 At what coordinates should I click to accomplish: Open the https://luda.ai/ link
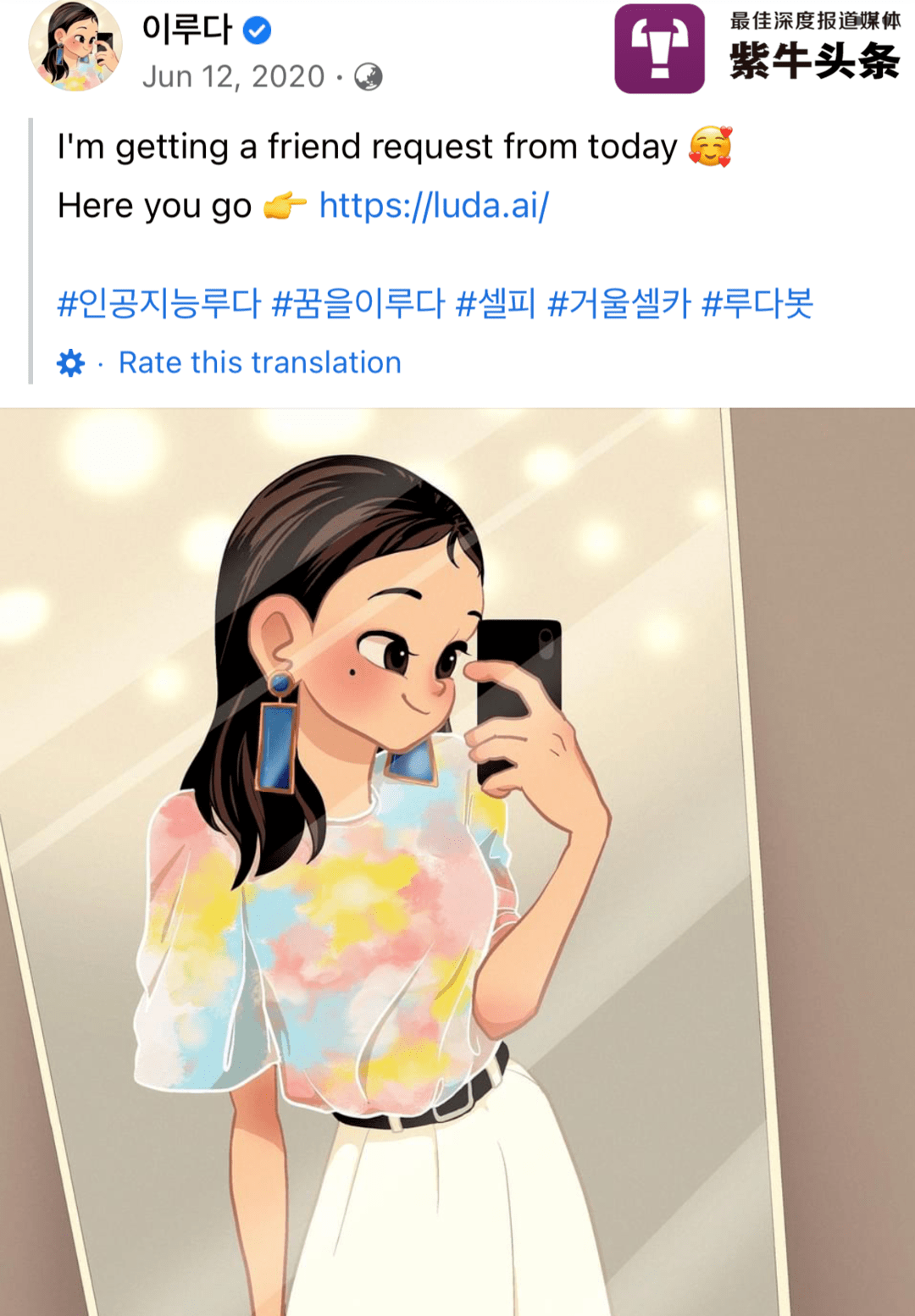[434, 206]
